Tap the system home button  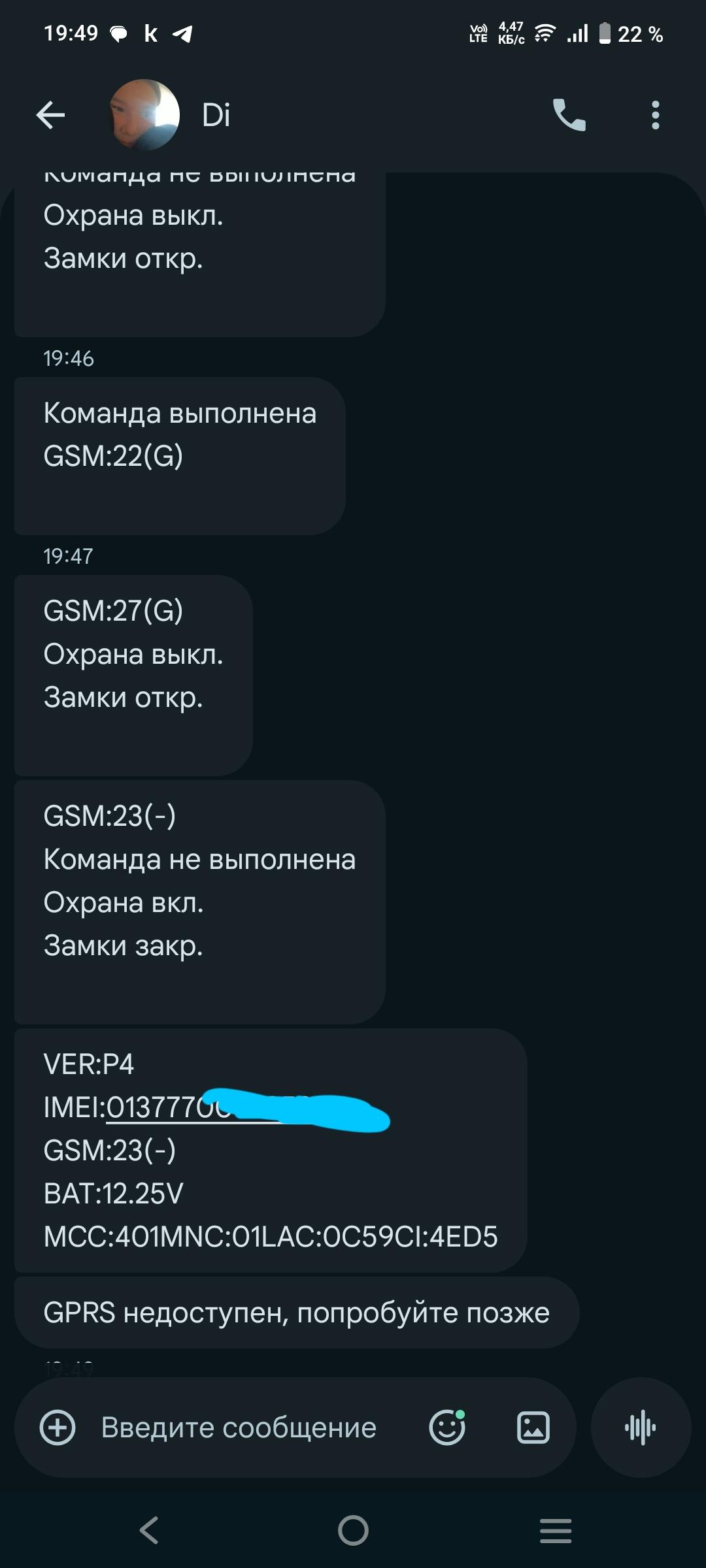[x=353, y=1530]
